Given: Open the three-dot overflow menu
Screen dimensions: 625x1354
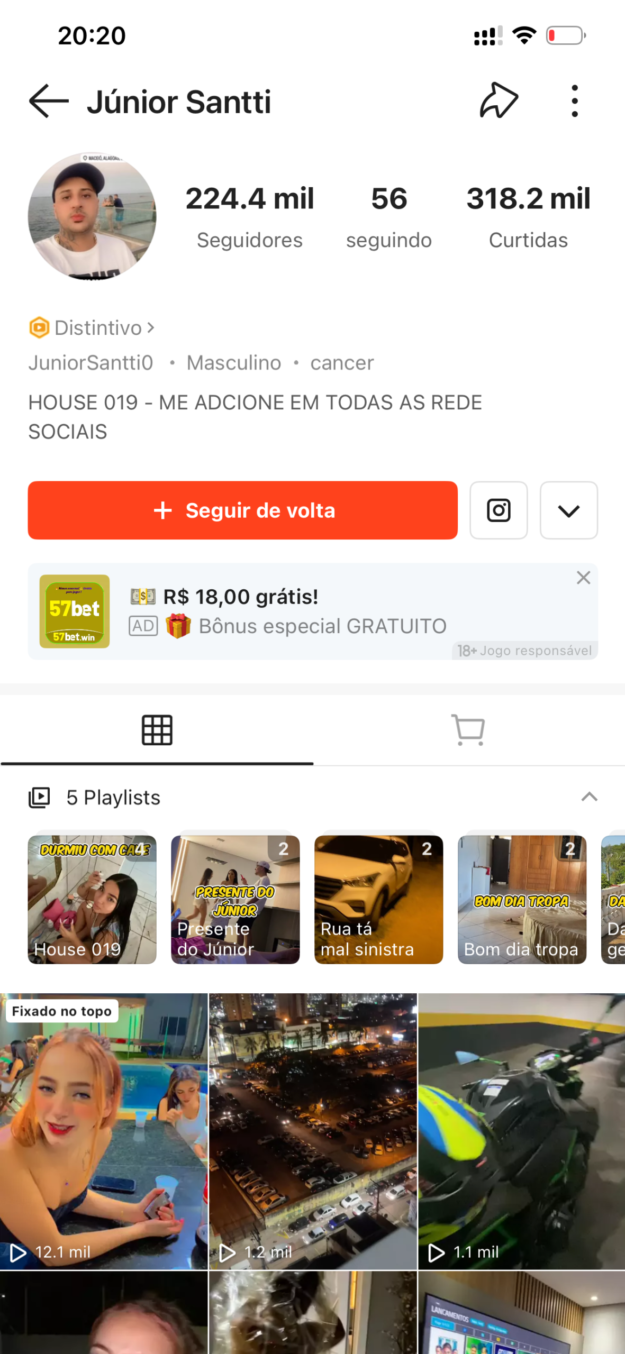Looking at the screenshot, I should [x=574, y=101].
